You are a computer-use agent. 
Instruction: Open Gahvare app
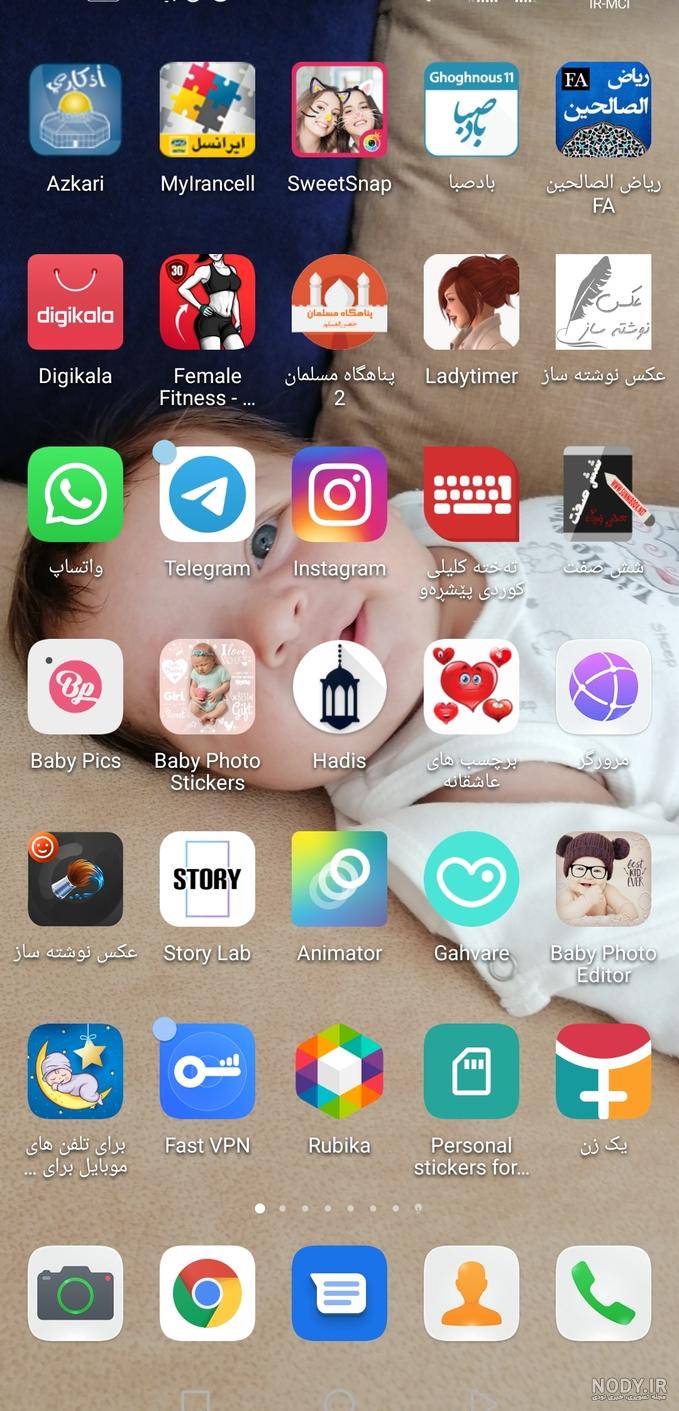click(x=471, y=879)
